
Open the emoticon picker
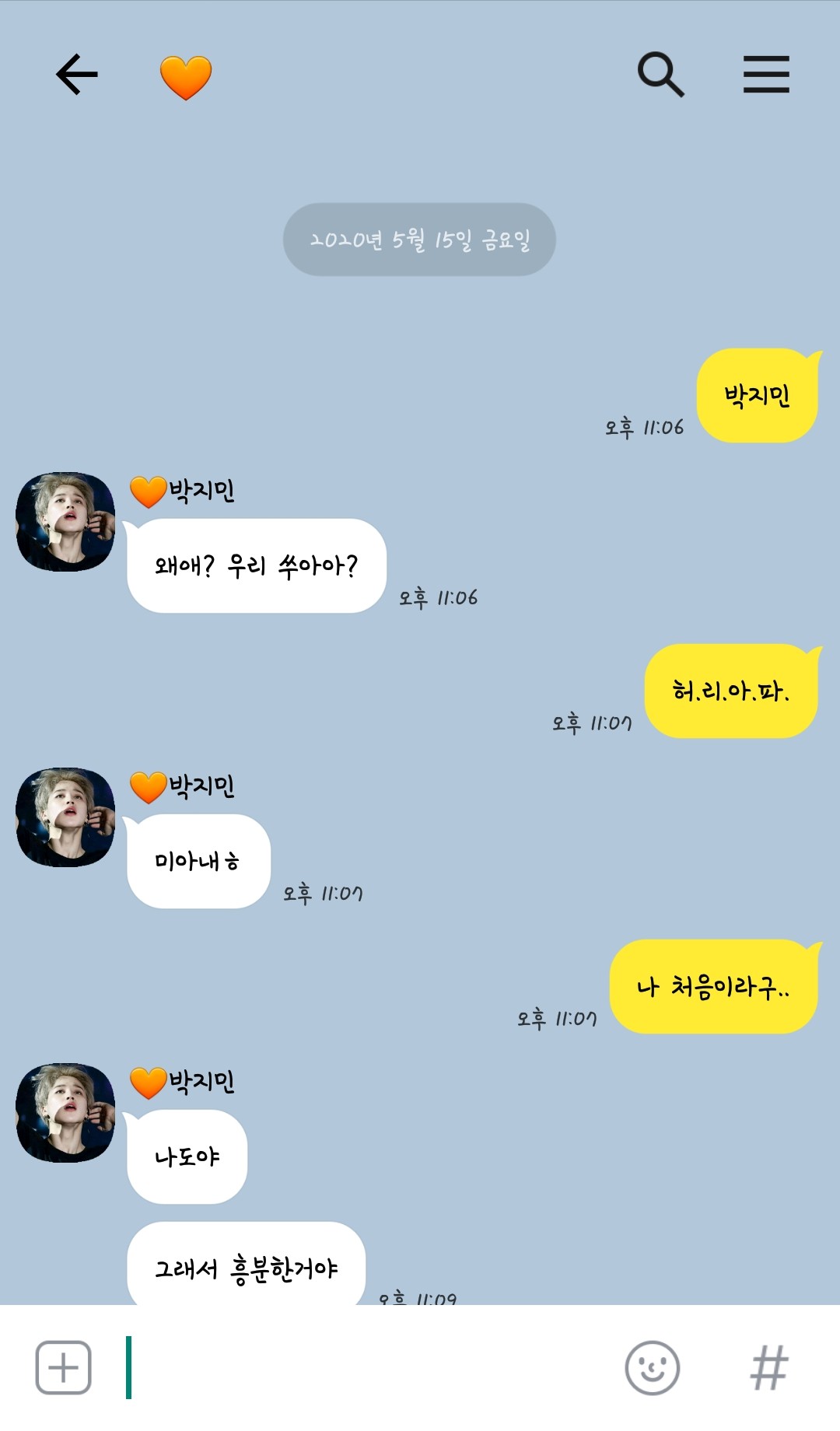tap(652, 1367)
